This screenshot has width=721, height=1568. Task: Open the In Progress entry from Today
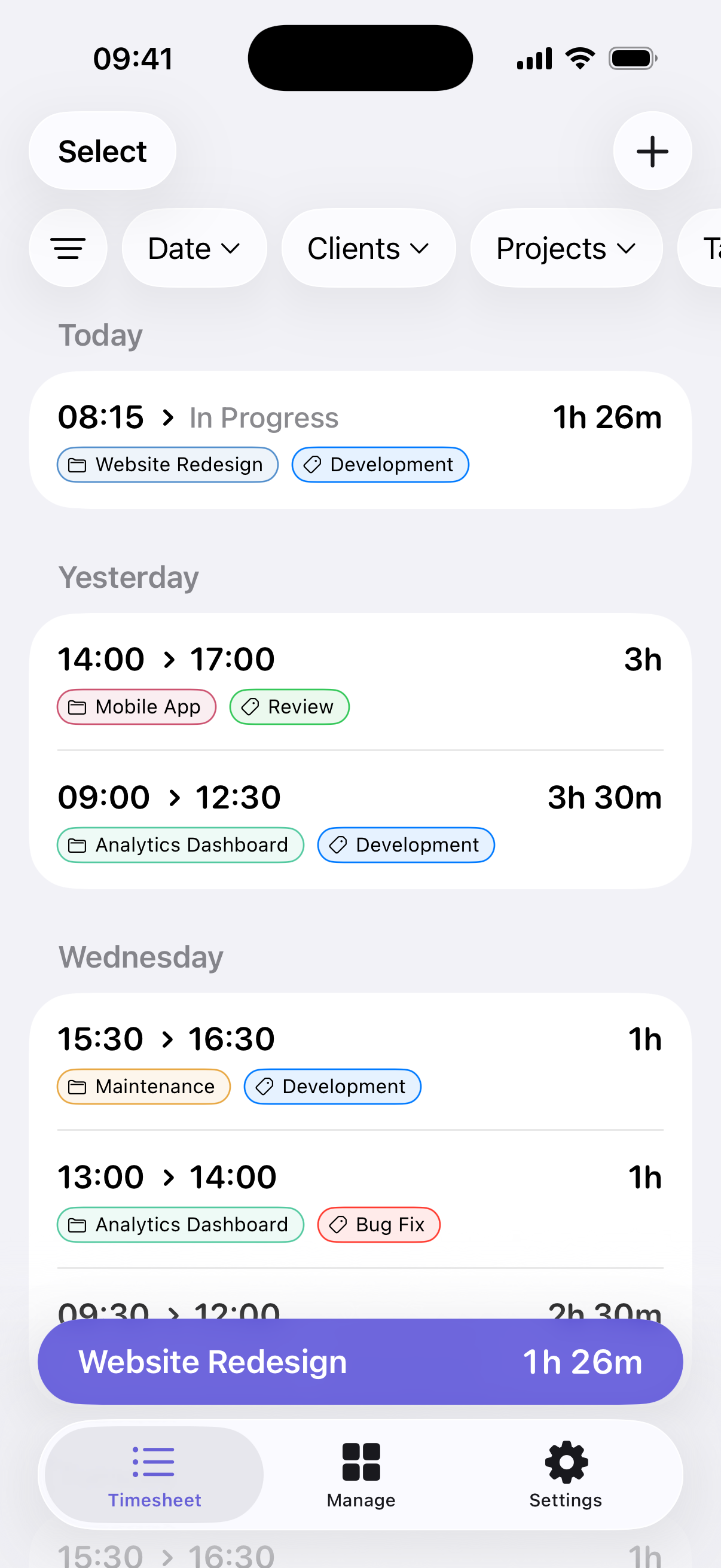point(360,438)
